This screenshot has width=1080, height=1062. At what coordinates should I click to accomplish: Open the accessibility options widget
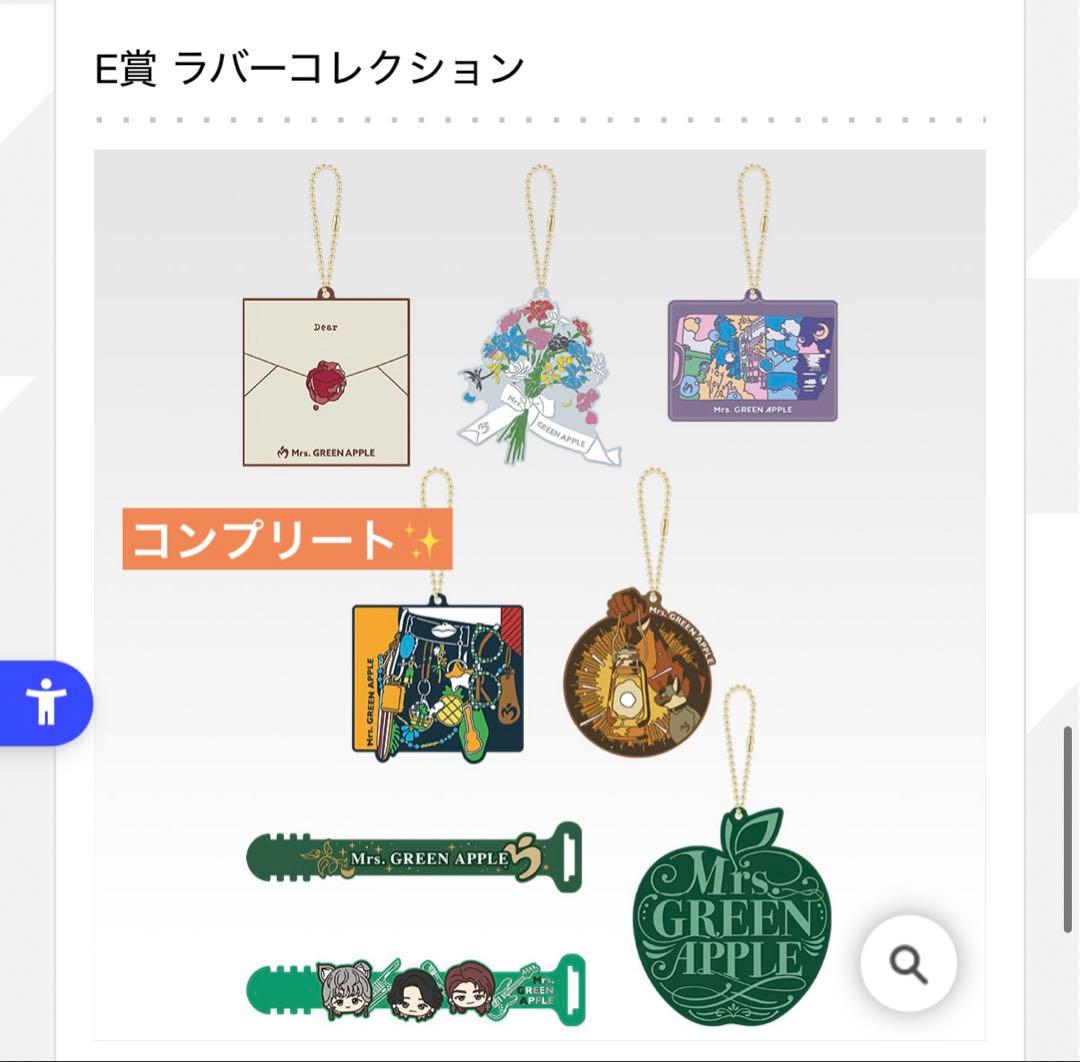click(45, 703)
